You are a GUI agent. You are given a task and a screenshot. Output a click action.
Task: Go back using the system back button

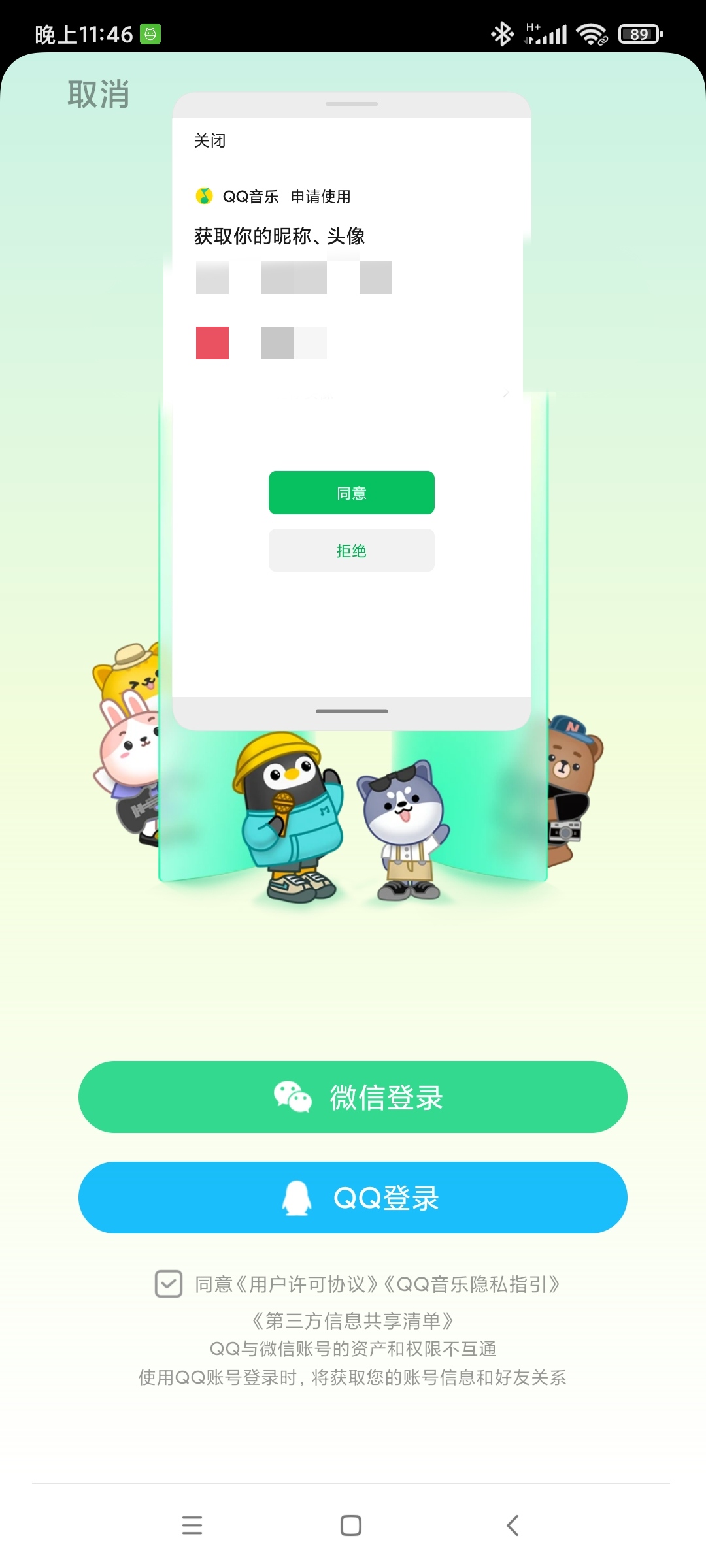click(513, 1526)
